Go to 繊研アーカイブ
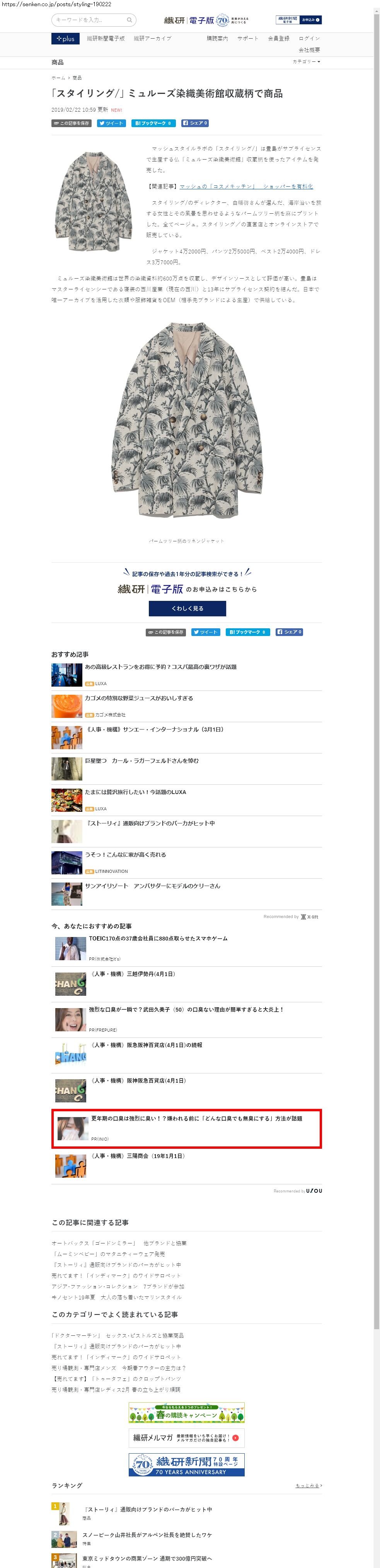Image resolution: width=380 pixels, height=1568 pixels. coord(152,38)
